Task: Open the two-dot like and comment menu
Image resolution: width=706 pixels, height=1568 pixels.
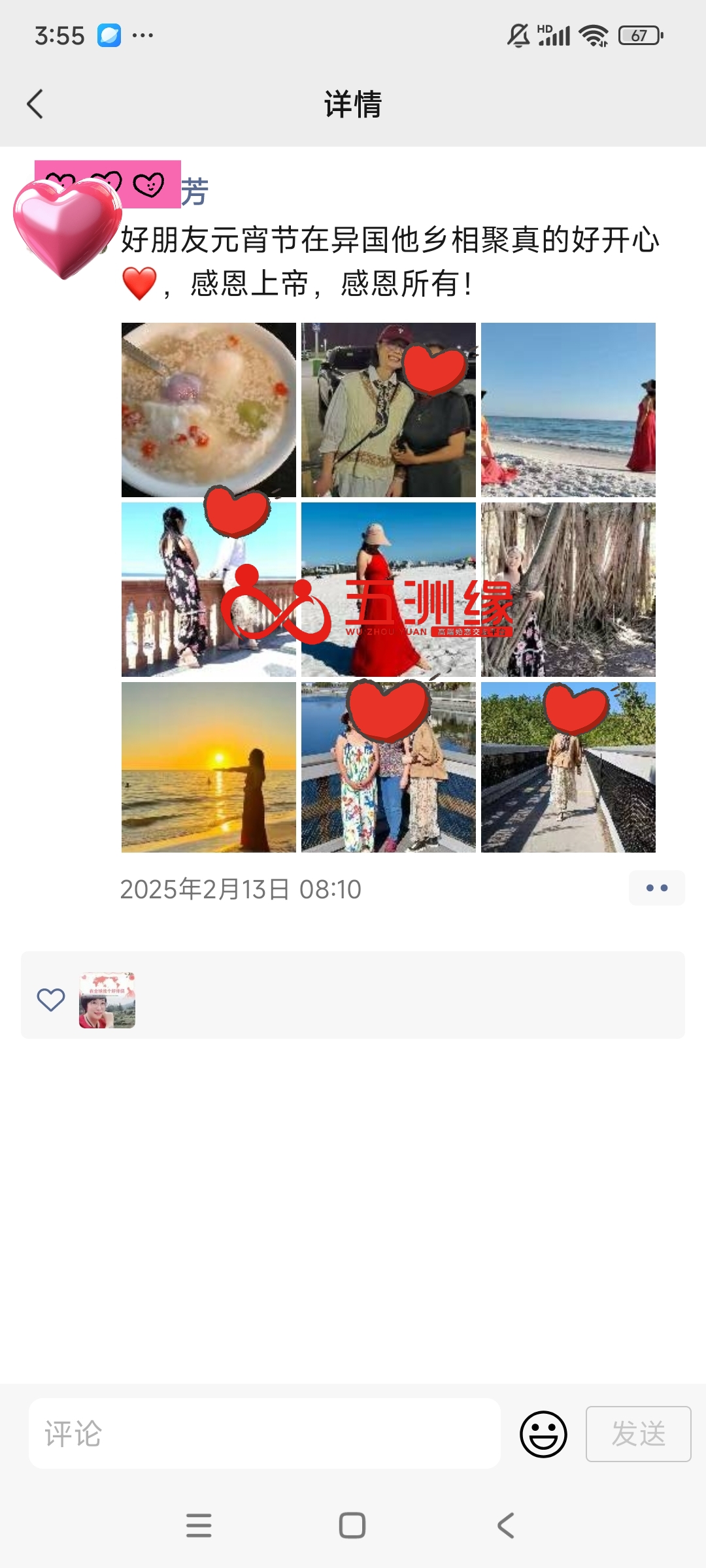Action: [656, 888]
